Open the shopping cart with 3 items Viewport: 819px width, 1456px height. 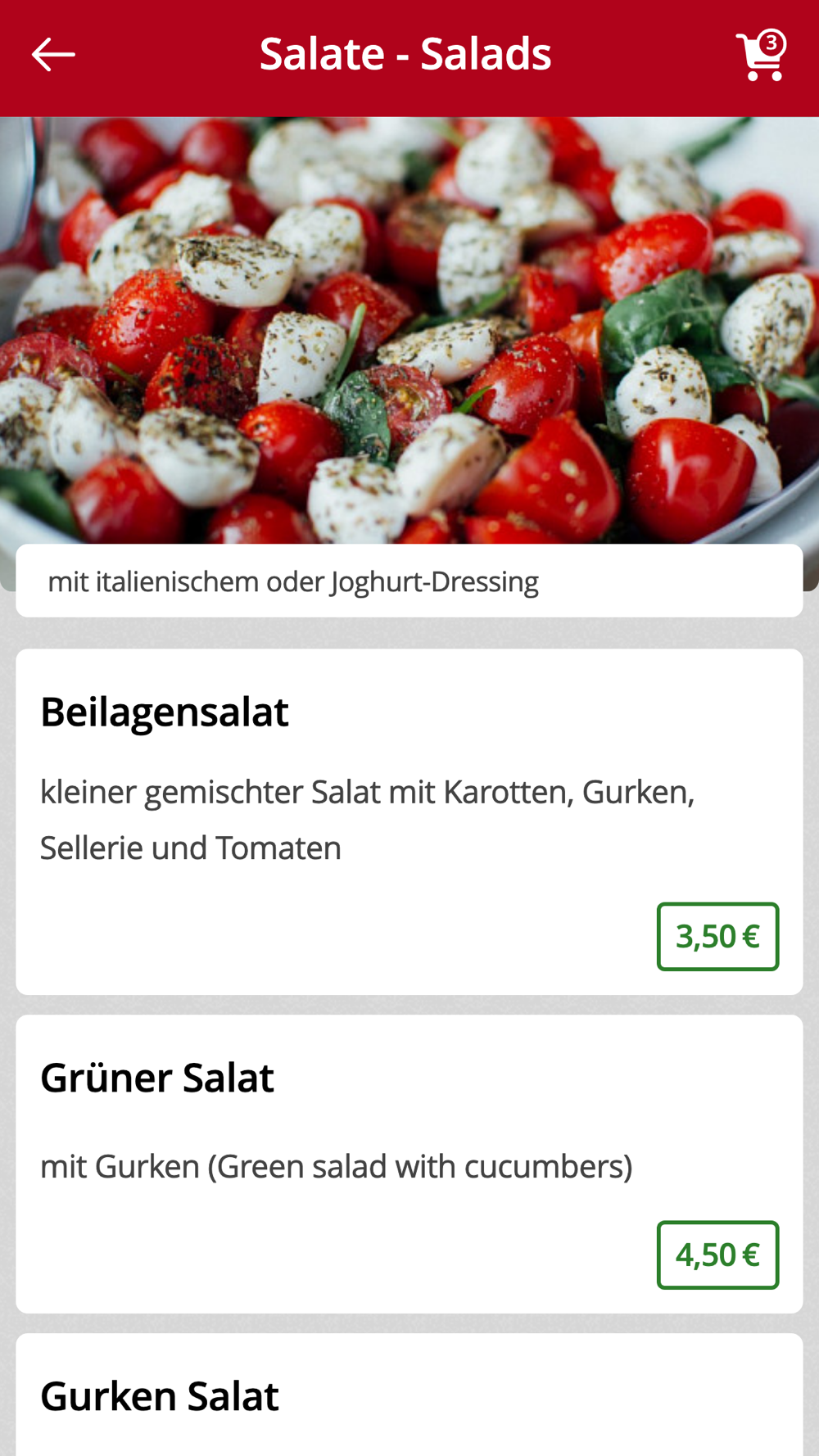(x=761, y=55)
